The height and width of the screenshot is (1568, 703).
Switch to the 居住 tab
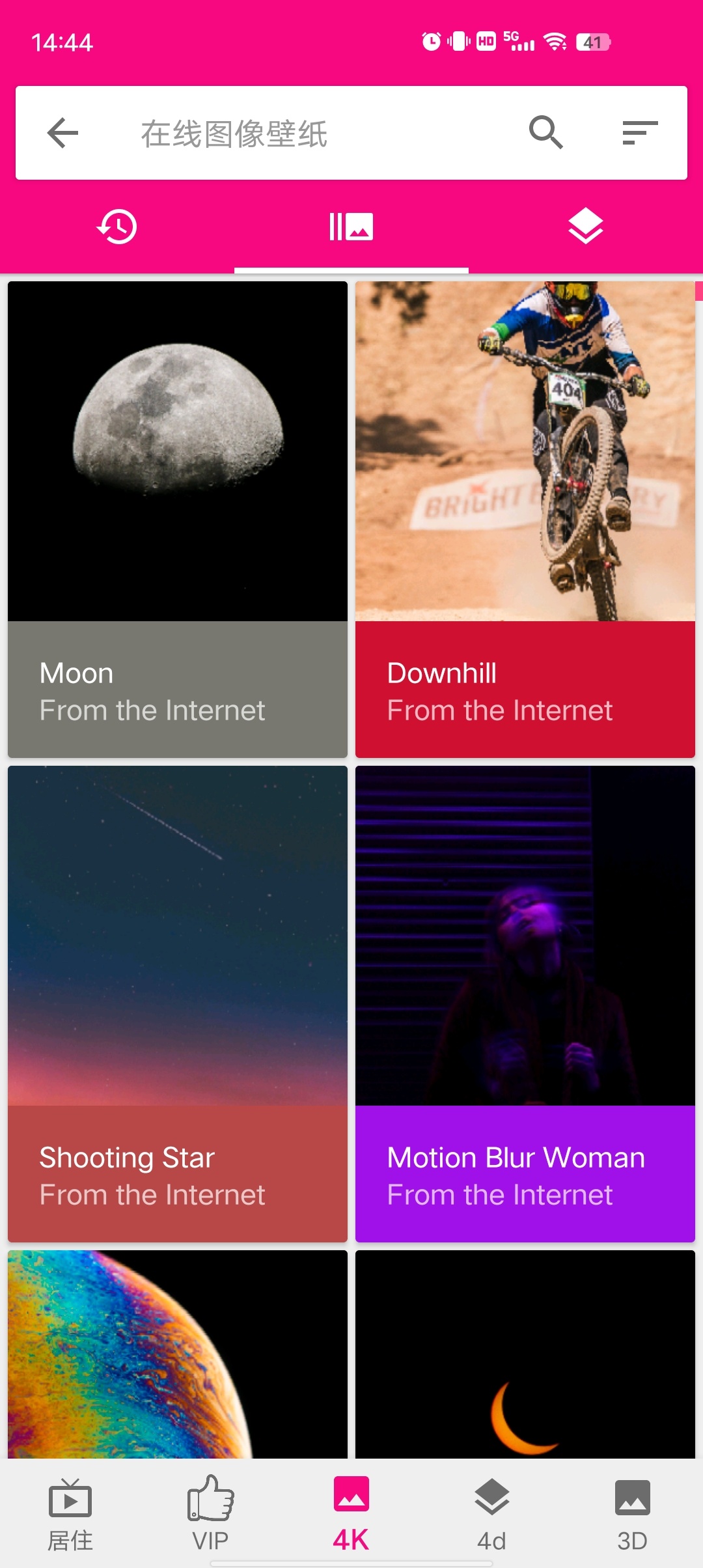[x=70, y=1515]
